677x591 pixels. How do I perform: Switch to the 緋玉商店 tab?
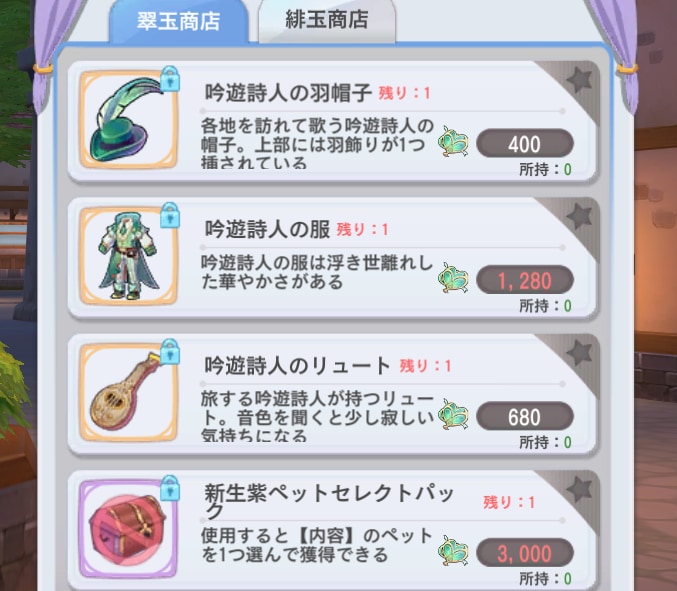[x=327, y=21]
